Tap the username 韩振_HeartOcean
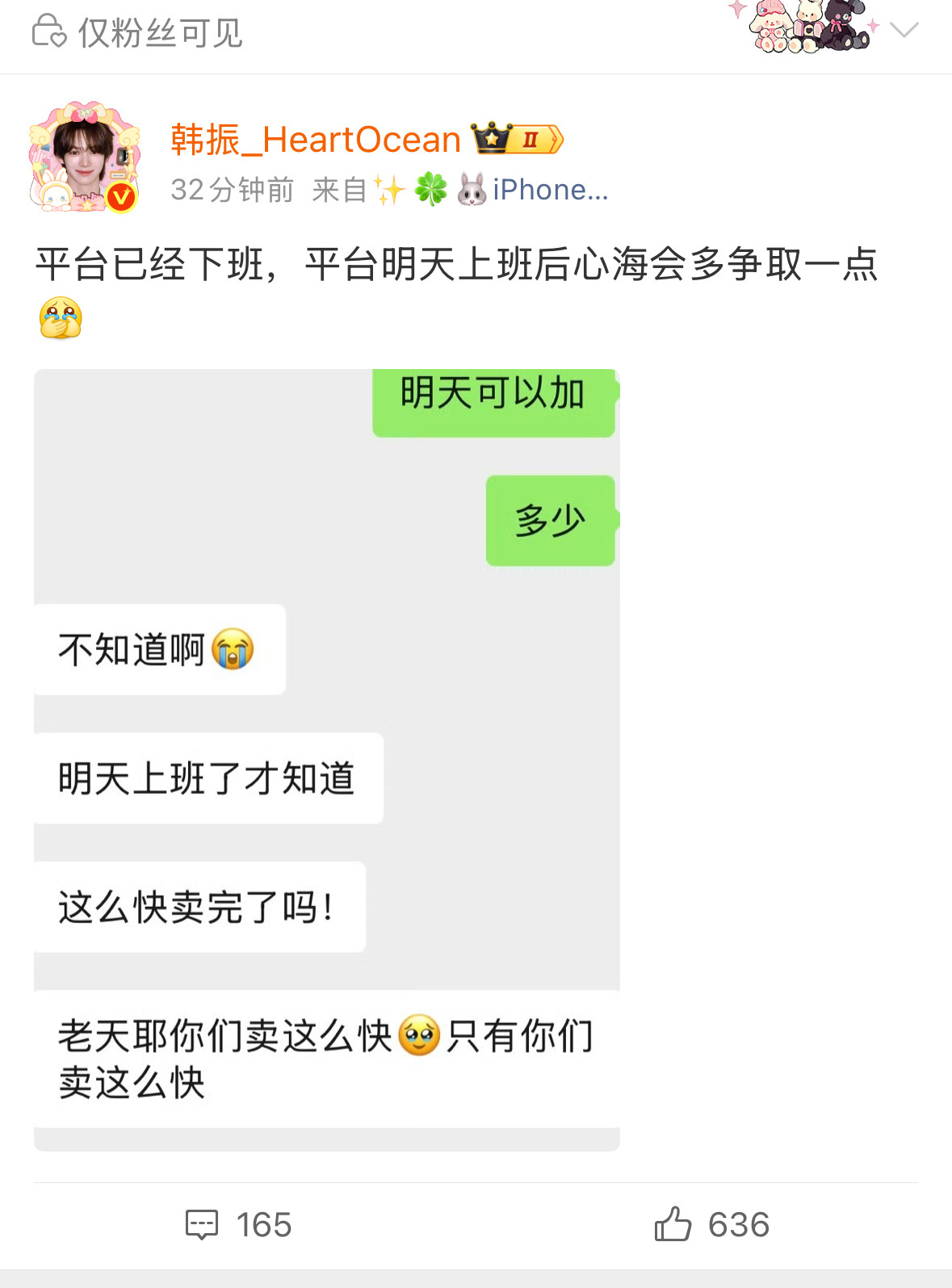 click(315, 140)
